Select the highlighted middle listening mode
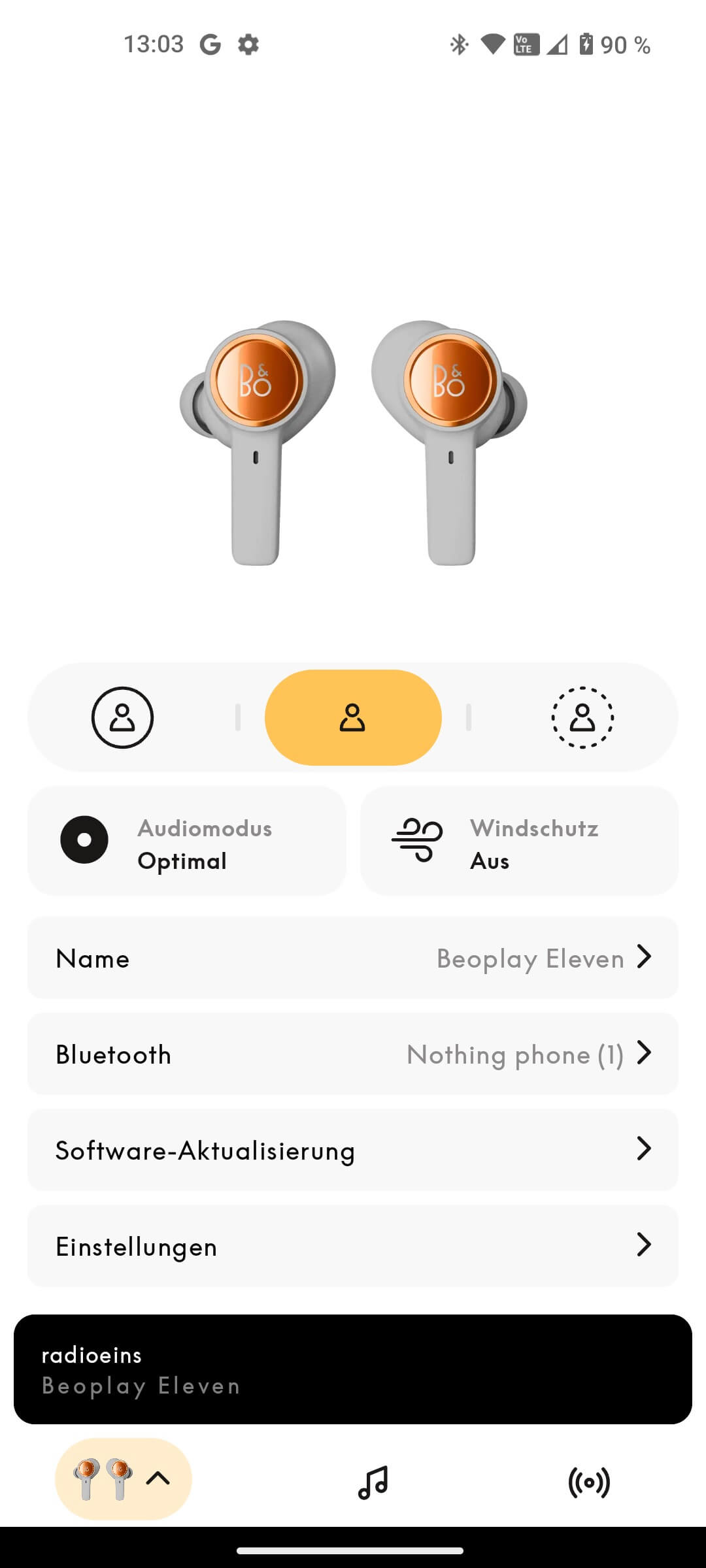 [353, 717]
